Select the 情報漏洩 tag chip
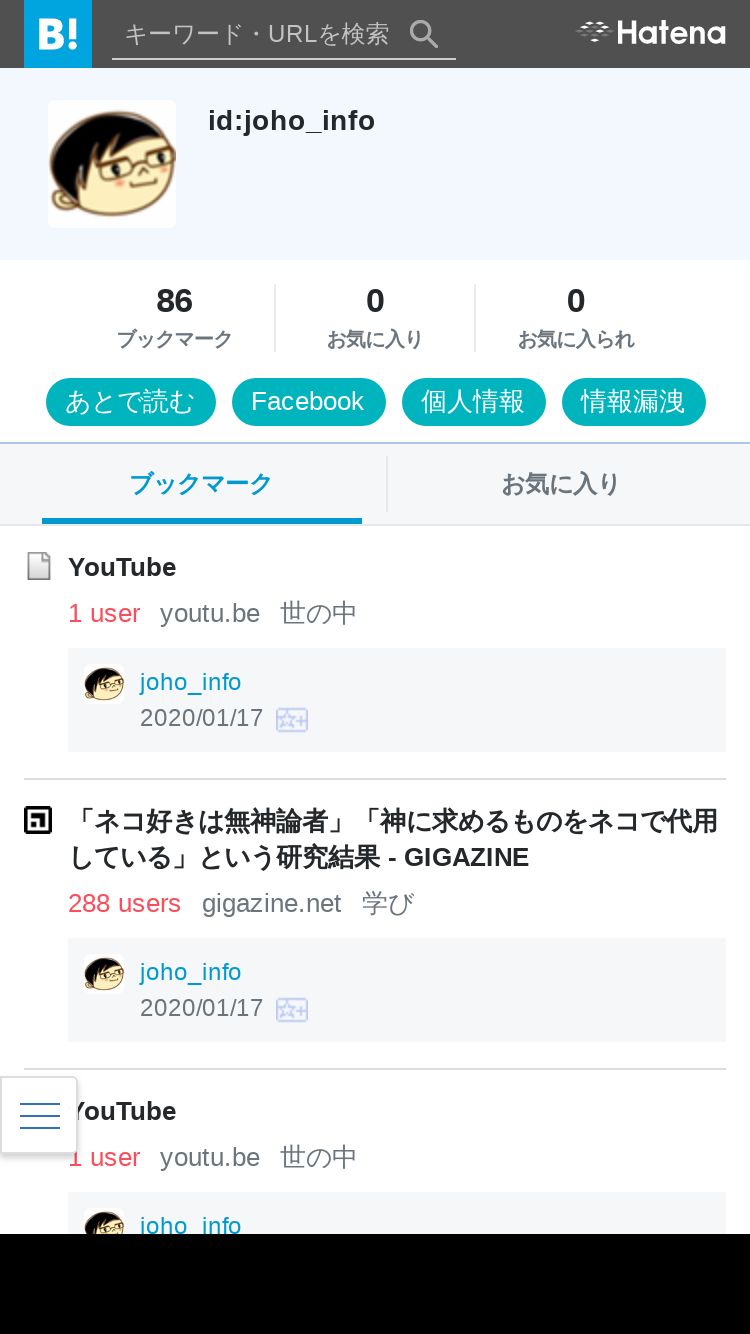750x1334 pixels. [x=633, y=402]
